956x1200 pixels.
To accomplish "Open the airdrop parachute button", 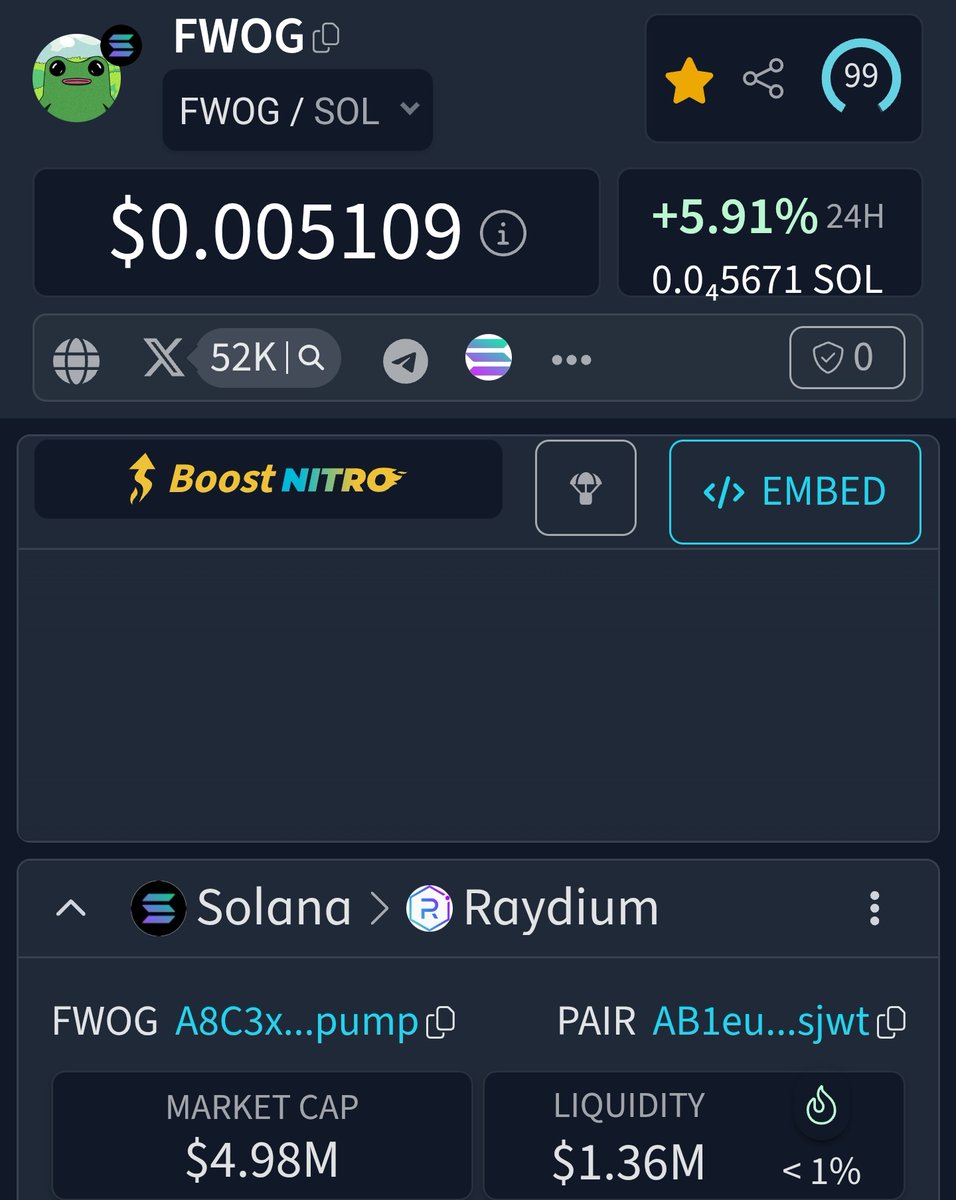I will (585, 488).
